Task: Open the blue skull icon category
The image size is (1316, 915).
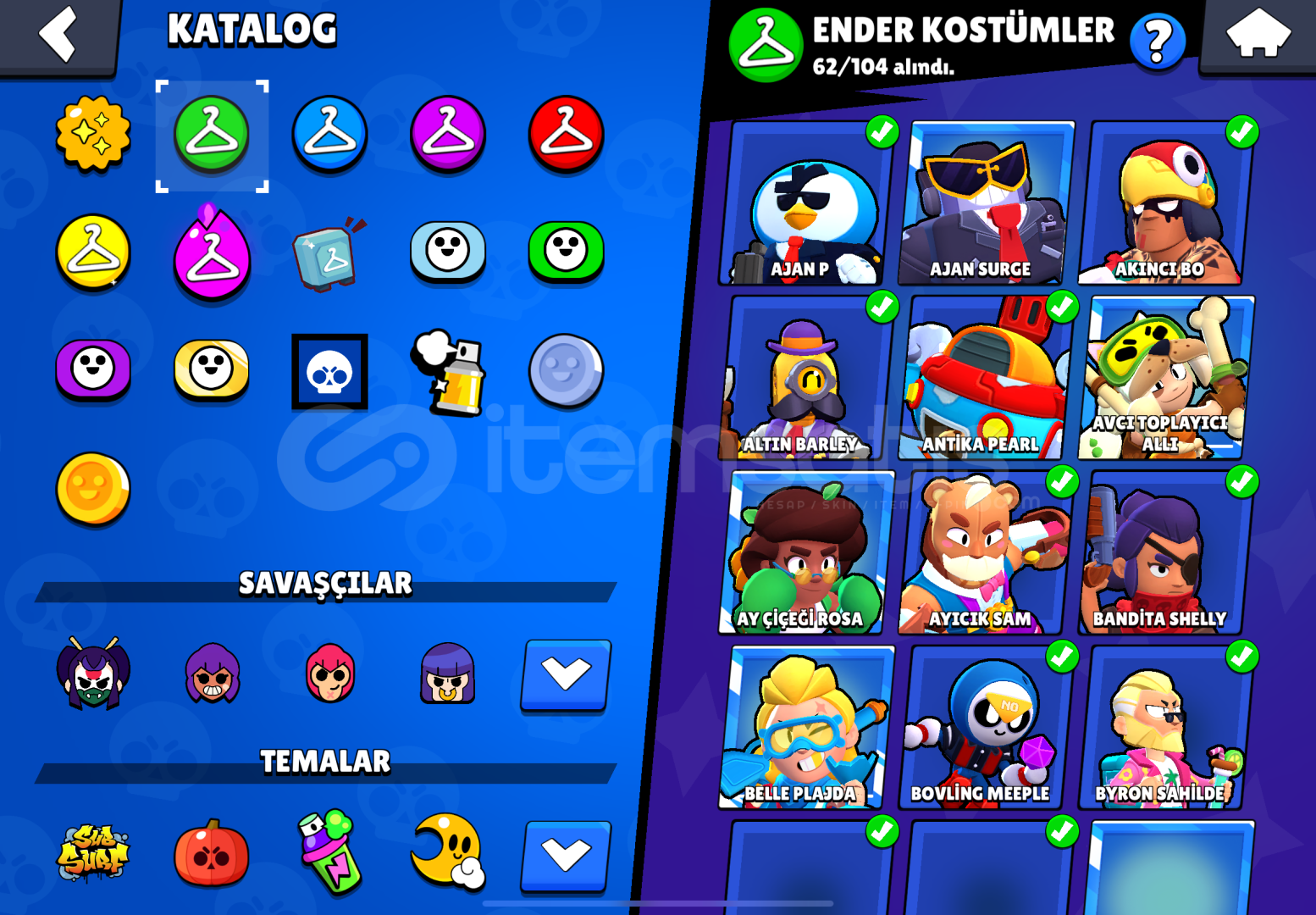Action: click(329, 372)
